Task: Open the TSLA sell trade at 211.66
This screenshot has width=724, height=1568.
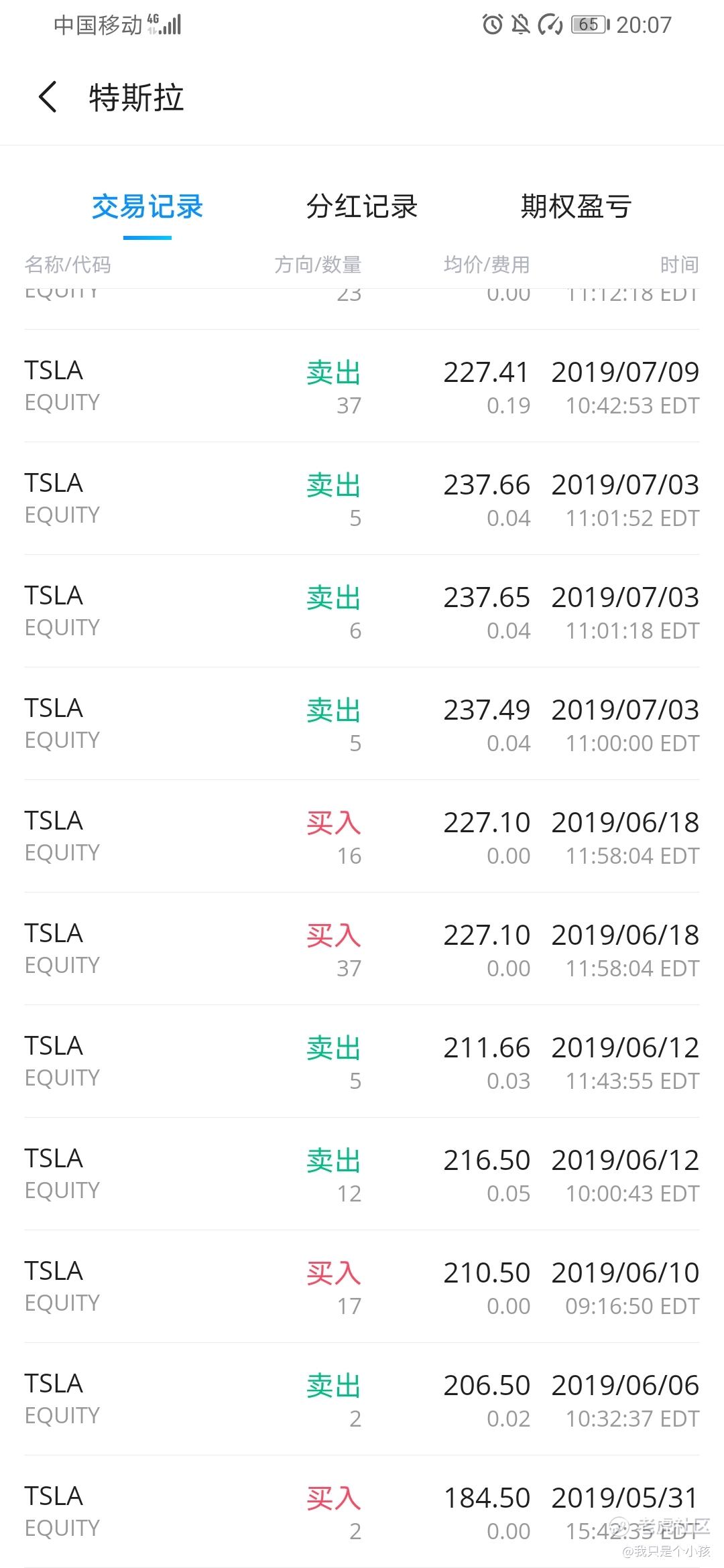Action: [x=362, y=1061]
